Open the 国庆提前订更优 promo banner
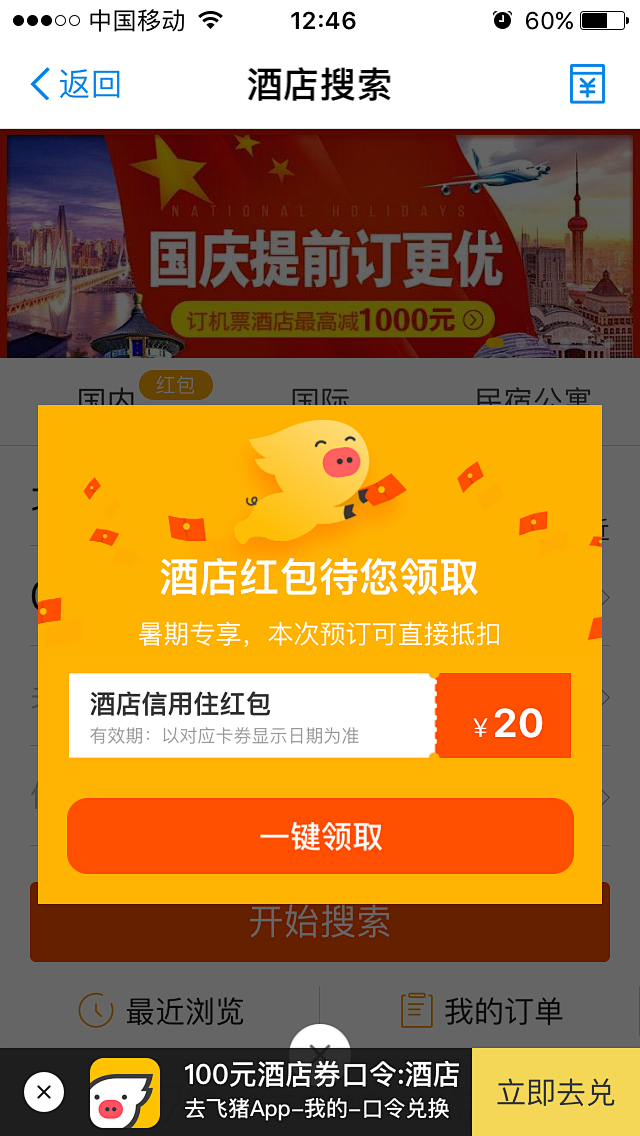Screen dimensions: 640x1136 tap(320, 243)
